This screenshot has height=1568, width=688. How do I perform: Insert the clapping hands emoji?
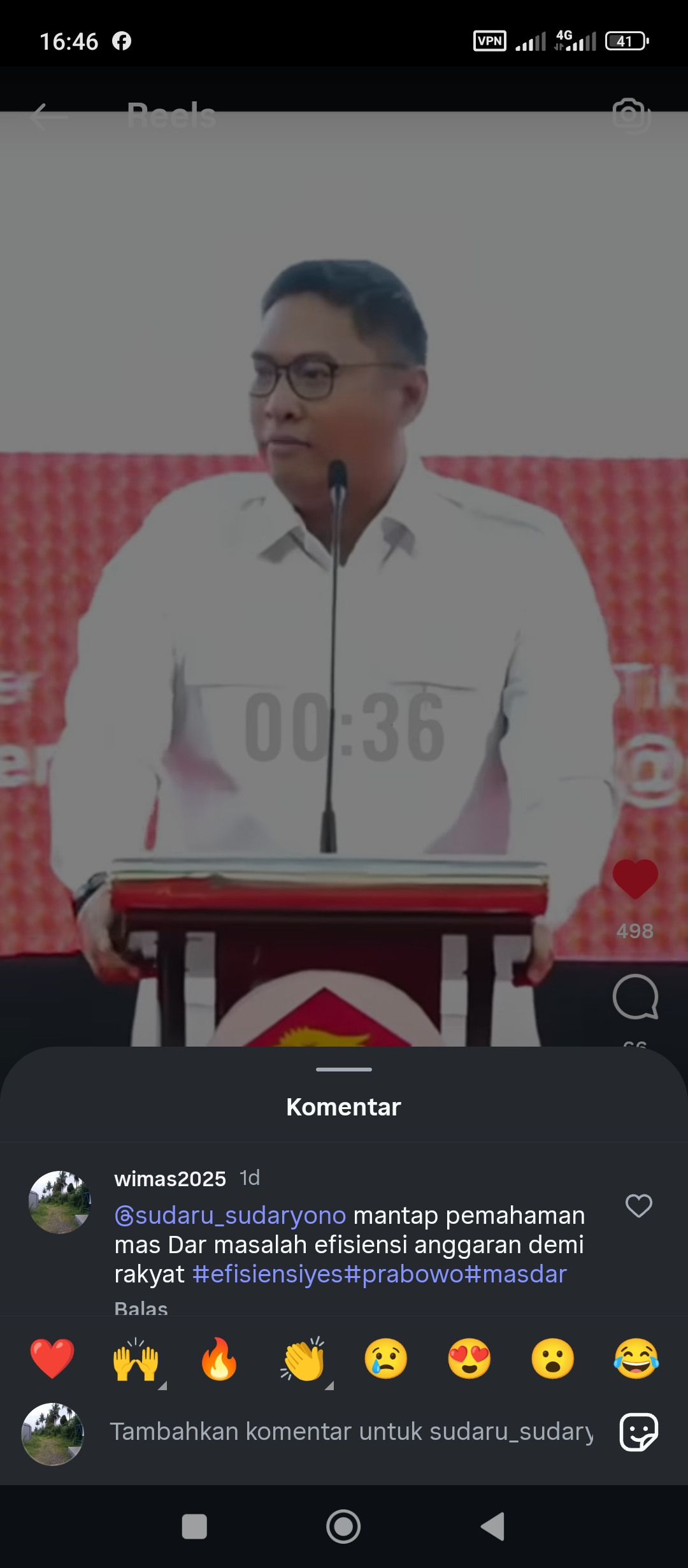tap(303, 1358)
